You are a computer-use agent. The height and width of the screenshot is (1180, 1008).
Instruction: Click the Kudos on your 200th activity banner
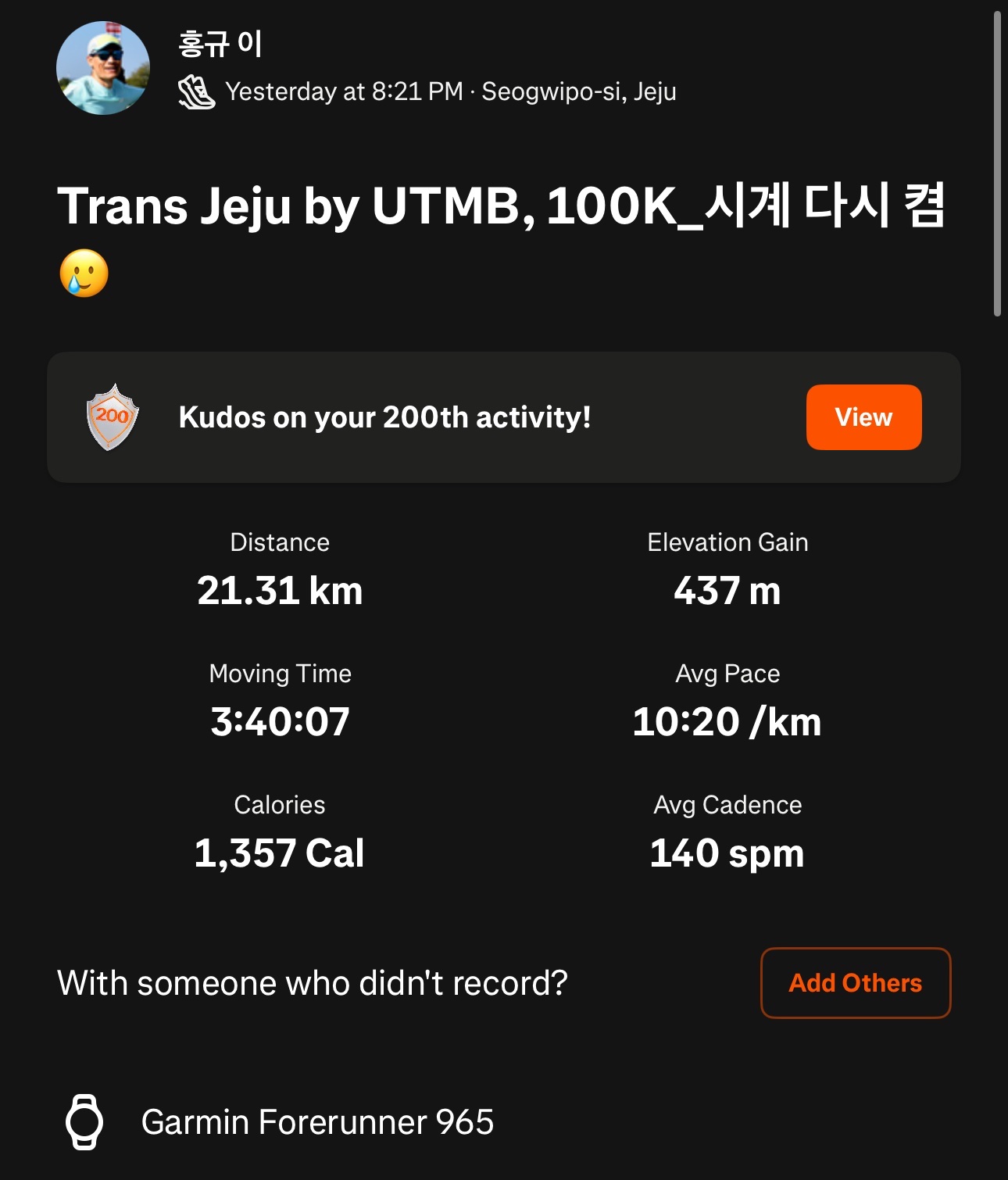384,417
